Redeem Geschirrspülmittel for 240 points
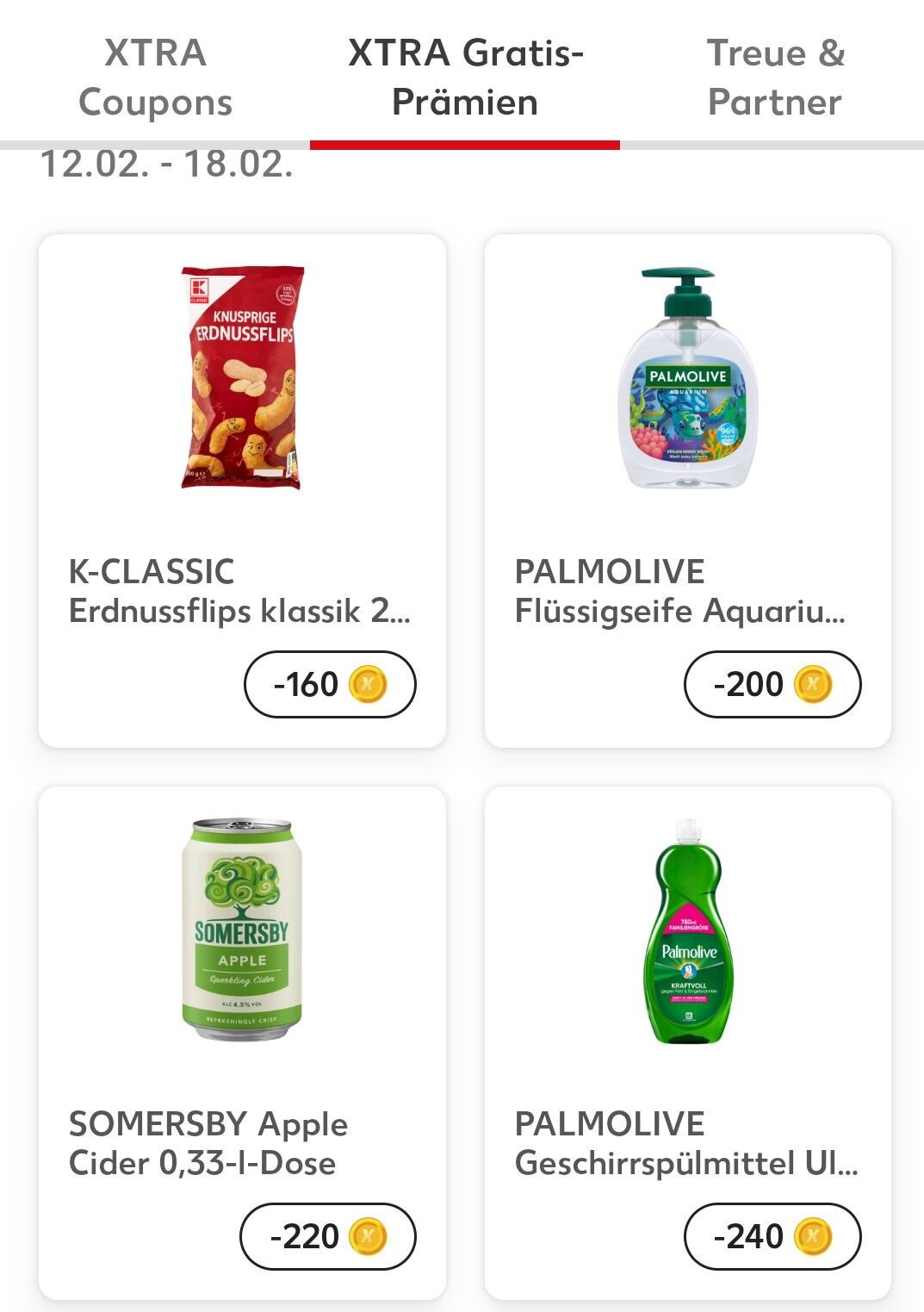 (772, 1236)
